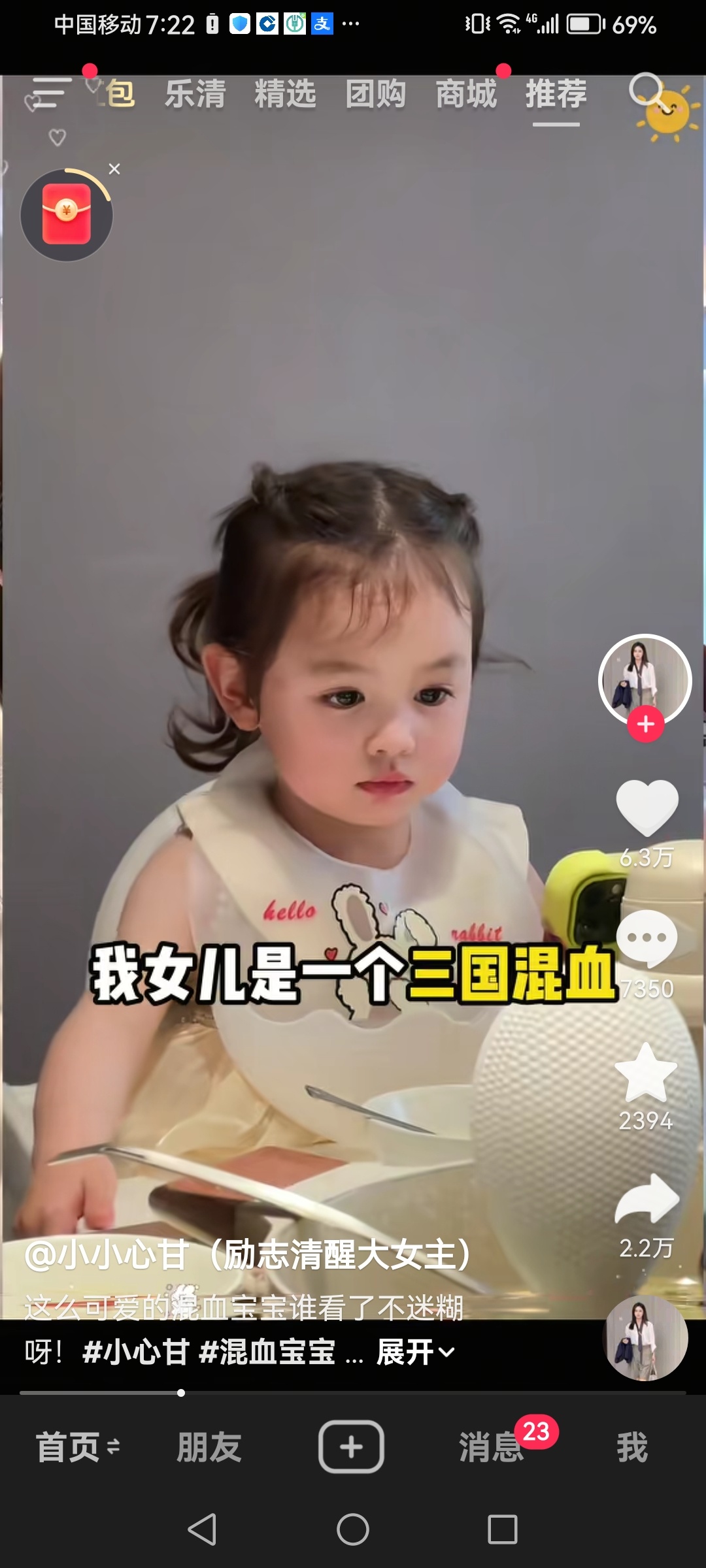The image size is (706, 1568).
Task: Add this video to favorites
Action: 646,1073
